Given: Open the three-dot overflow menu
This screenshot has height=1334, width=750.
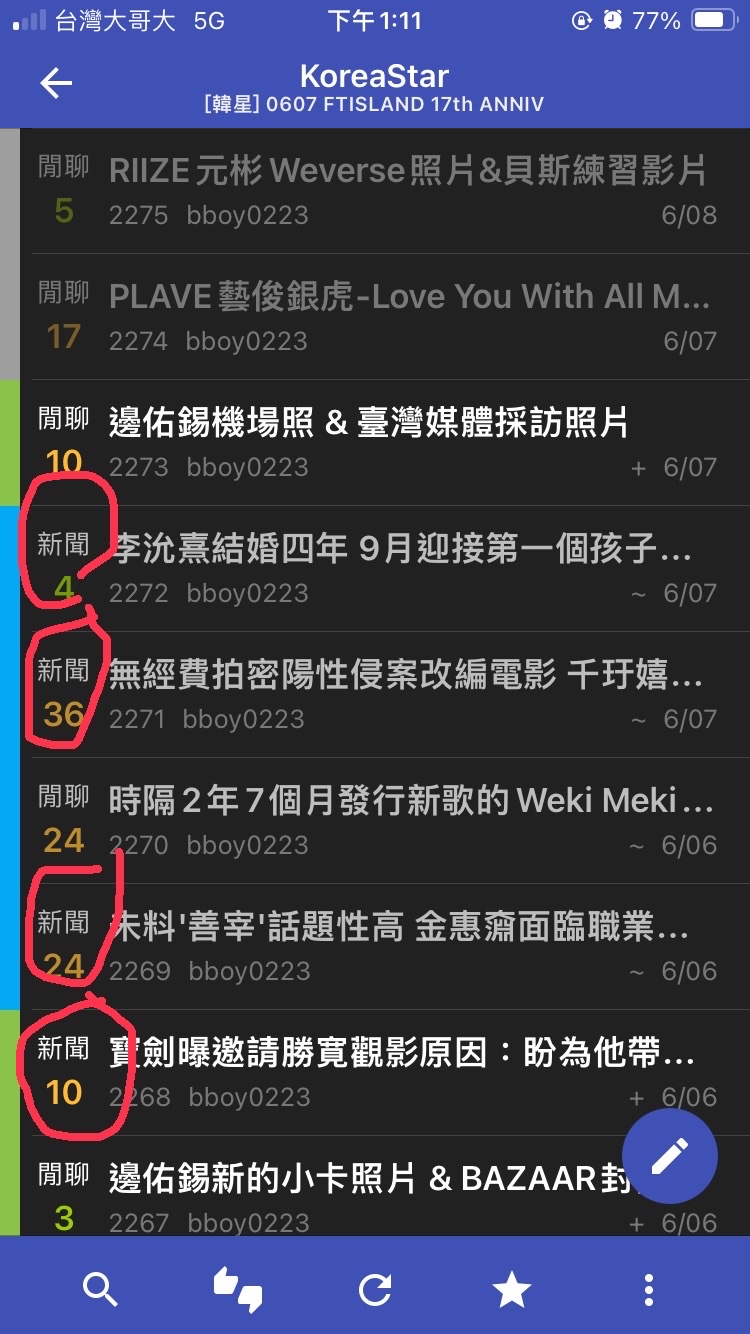Looking at the screenshot, I should [x=649, y=1290].
